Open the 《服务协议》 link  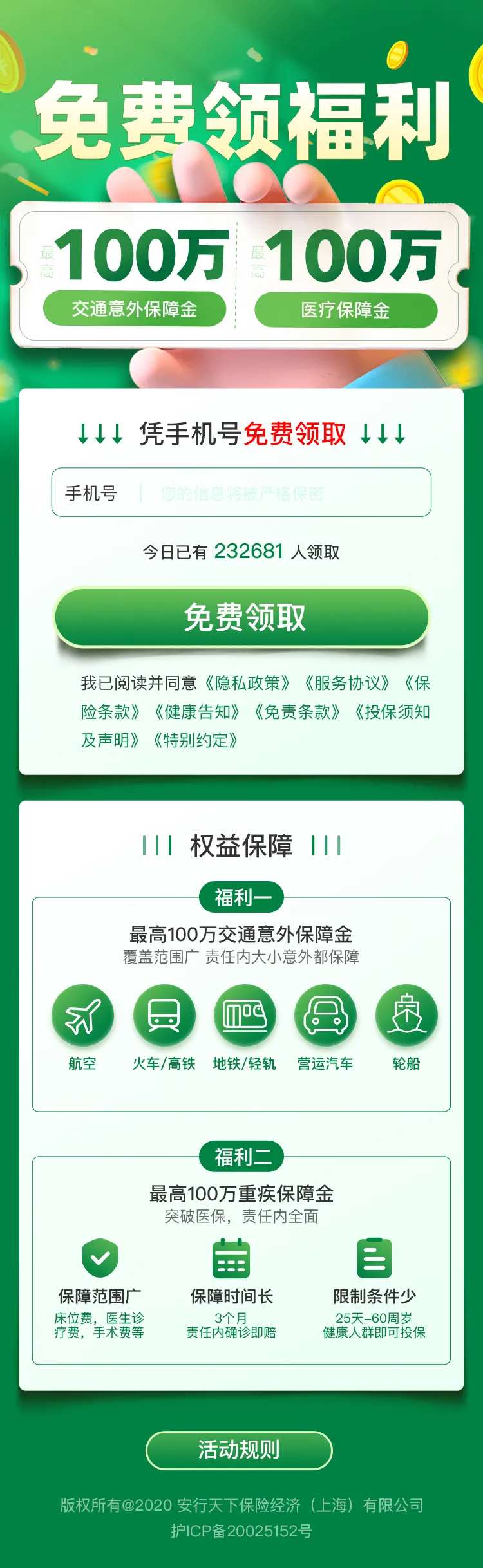348,683
